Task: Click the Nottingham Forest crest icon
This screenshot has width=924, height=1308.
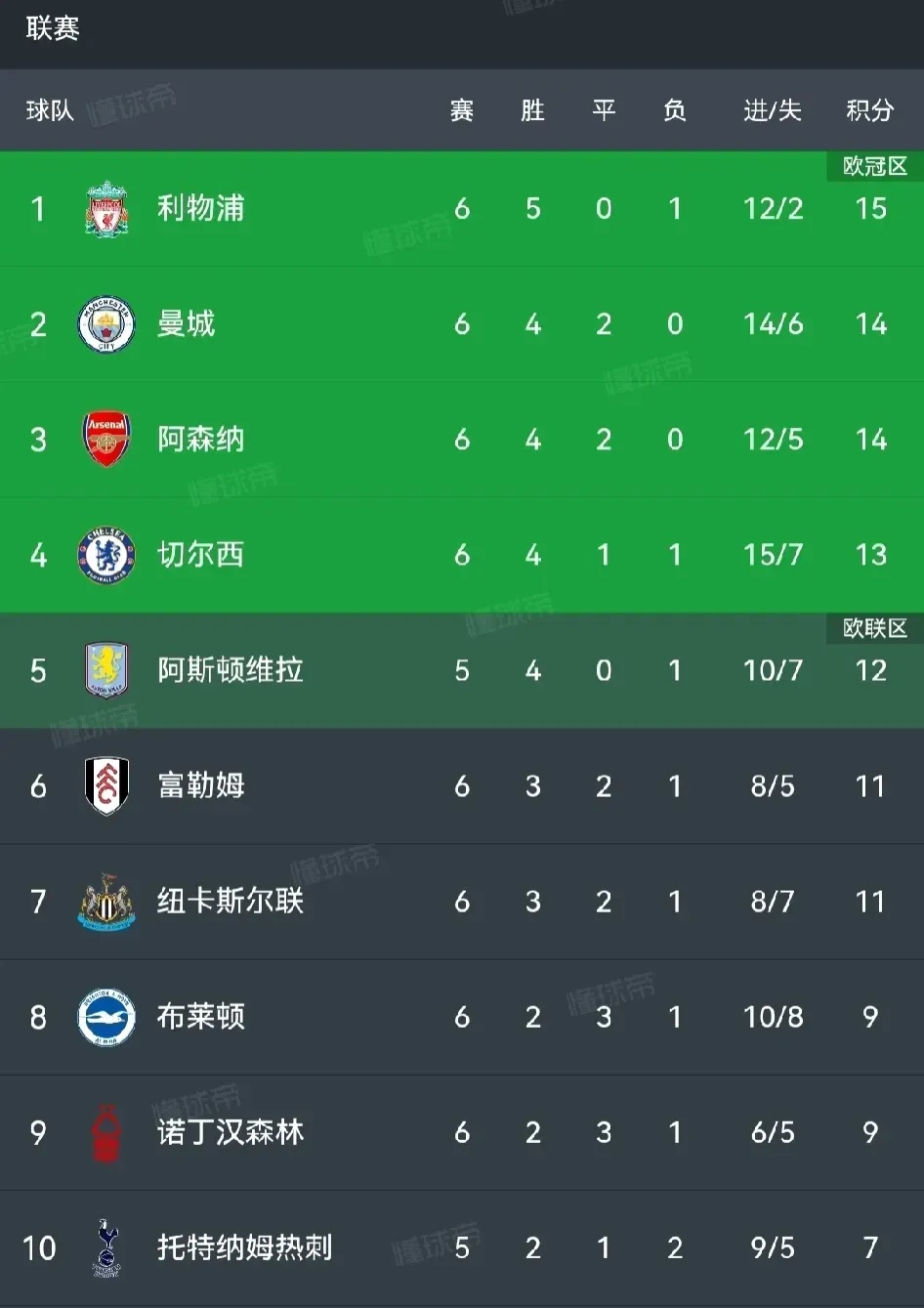Action: (x=106, y=1132)
